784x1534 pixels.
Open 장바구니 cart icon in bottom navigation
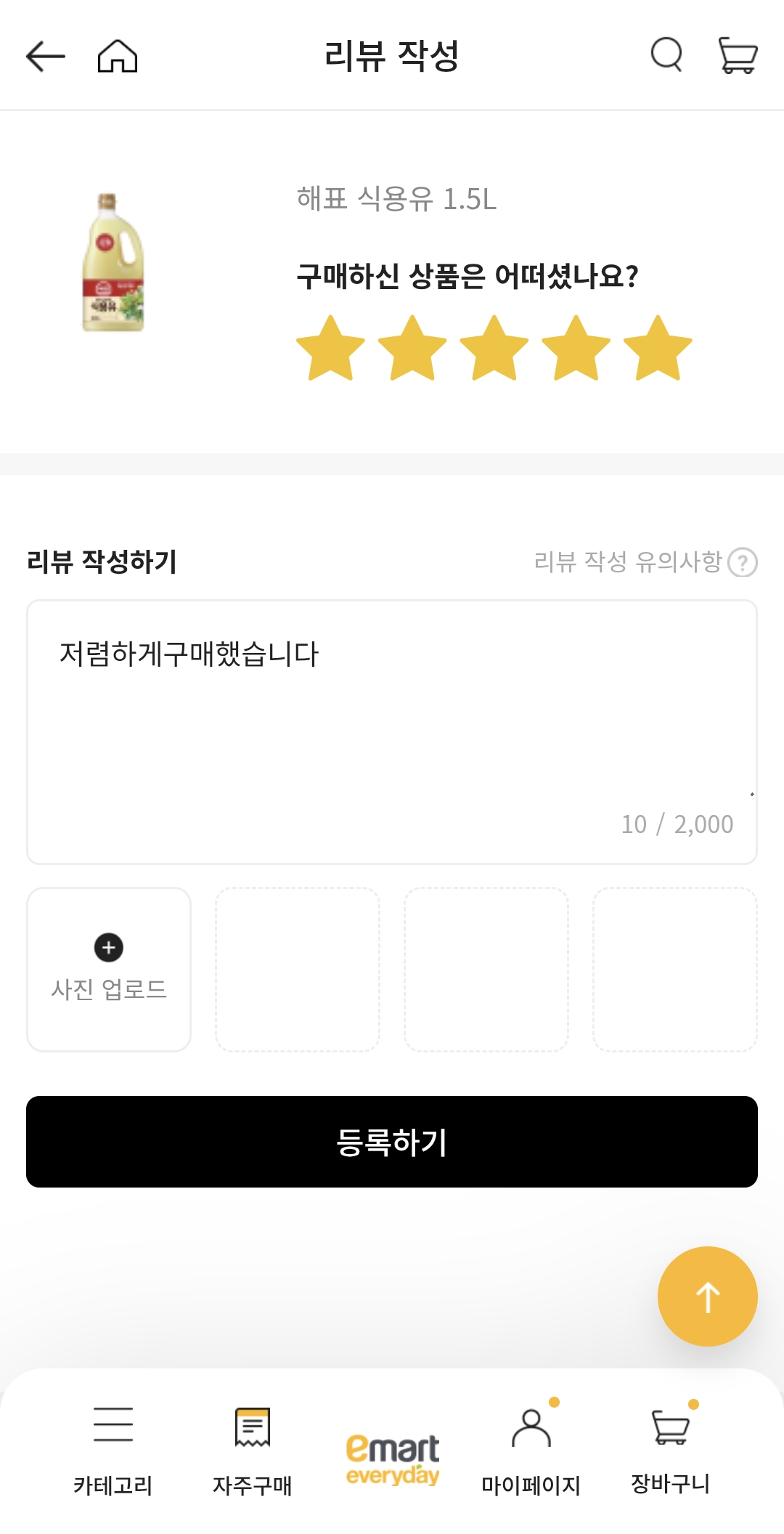click(669, 1427)
